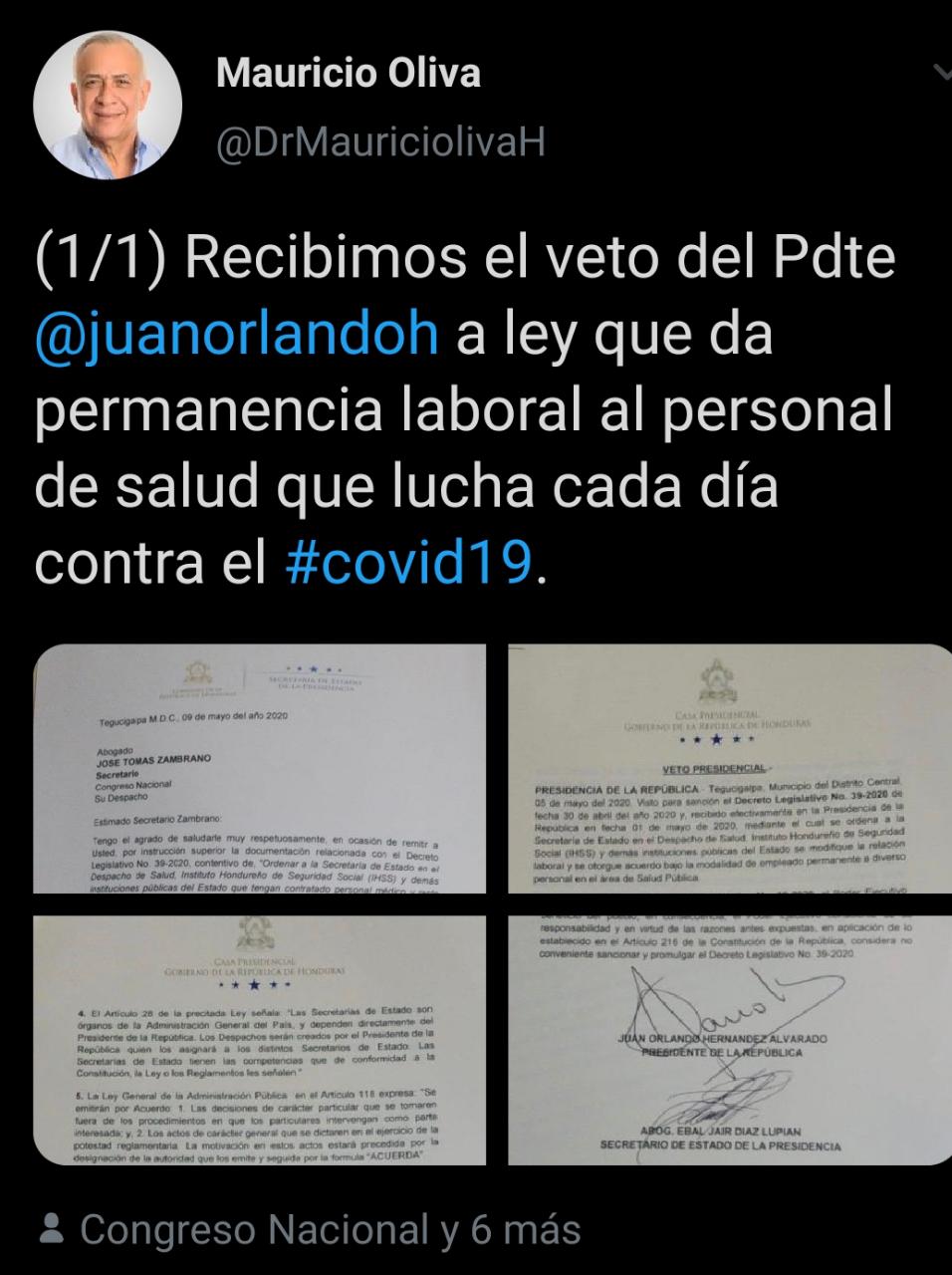Image resolution: width=952 pixels, height=1275 pixels.
Task: Open the @juanorlandoh mention
Action: click(236, 334)
